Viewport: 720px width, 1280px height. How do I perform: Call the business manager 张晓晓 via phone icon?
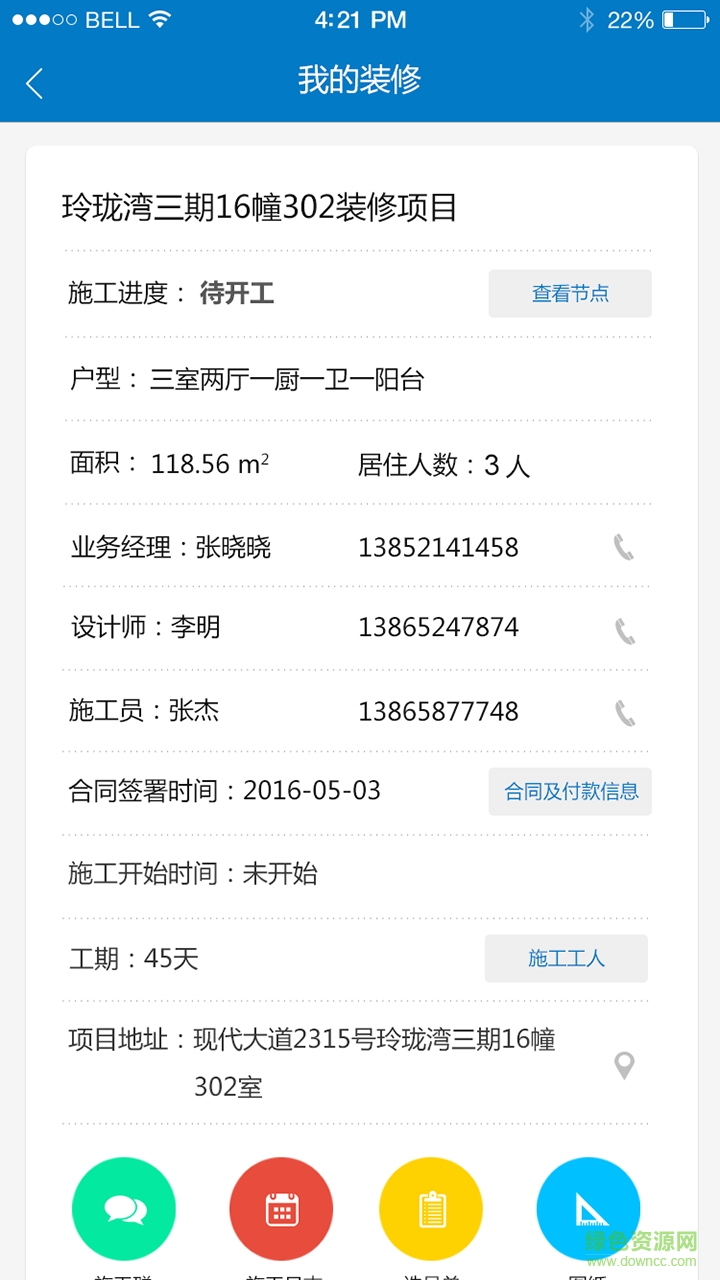pos(622,547)
